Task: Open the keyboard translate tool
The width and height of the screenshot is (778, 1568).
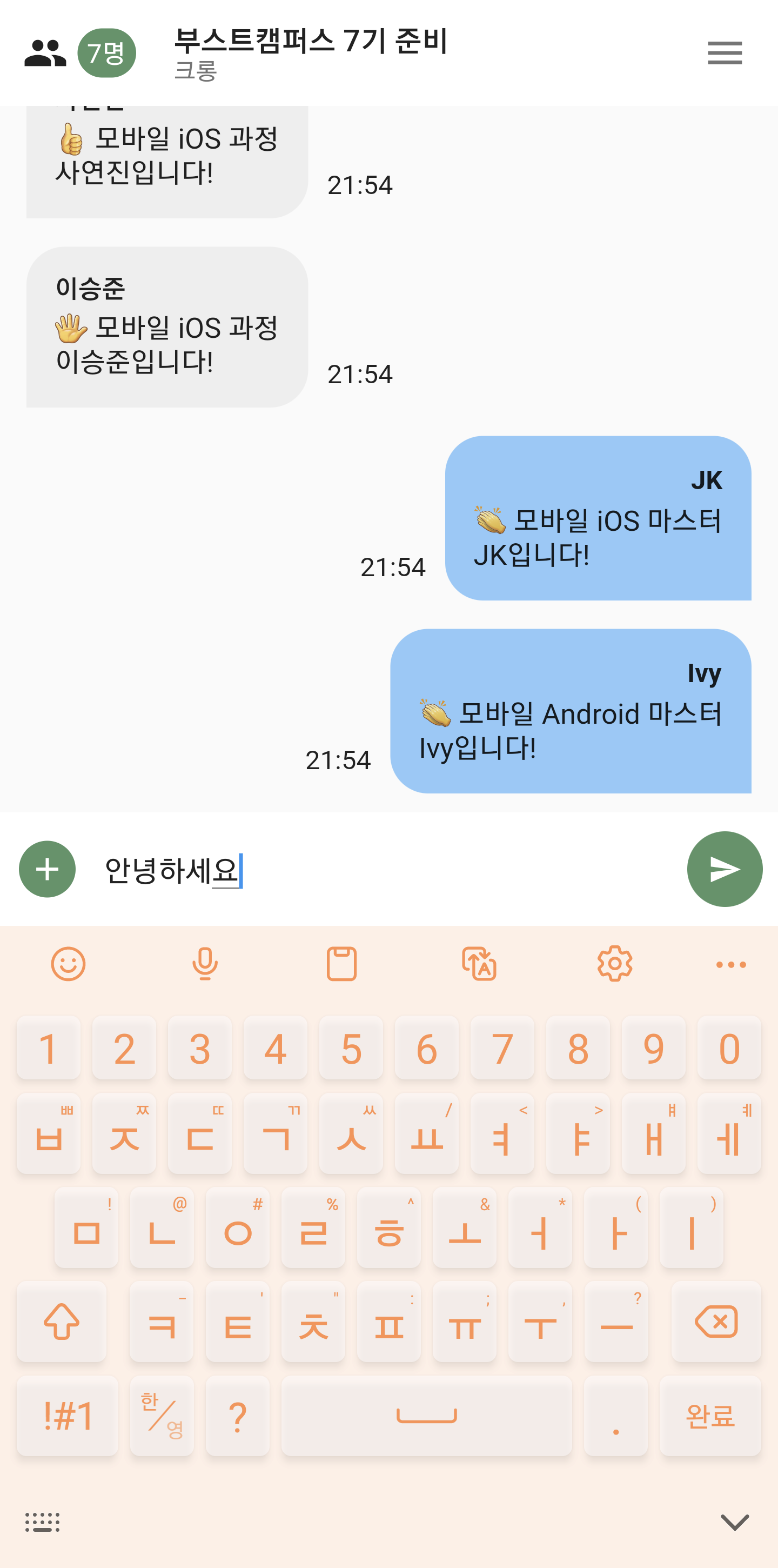Action: 479,964
